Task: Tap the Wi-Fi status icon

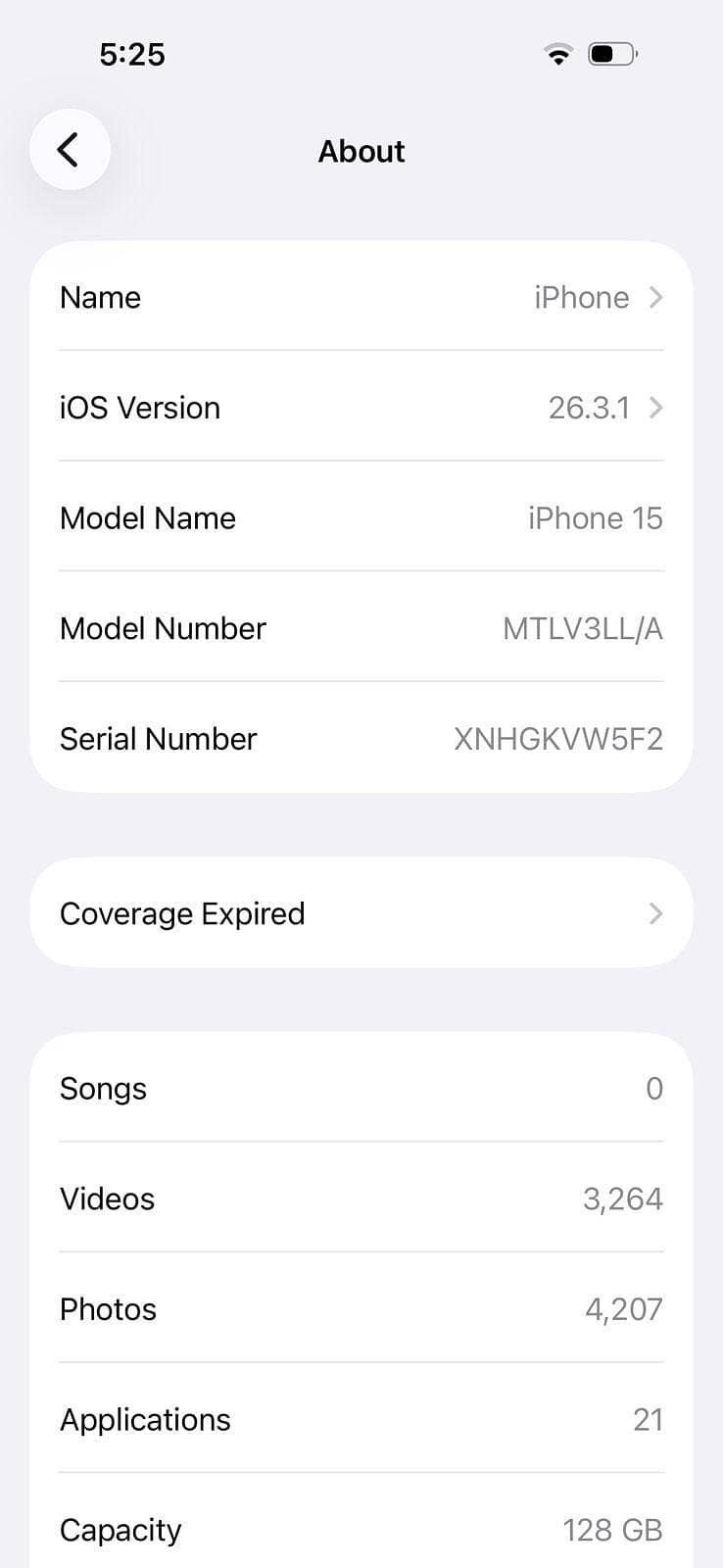Action: click(557, 55)
